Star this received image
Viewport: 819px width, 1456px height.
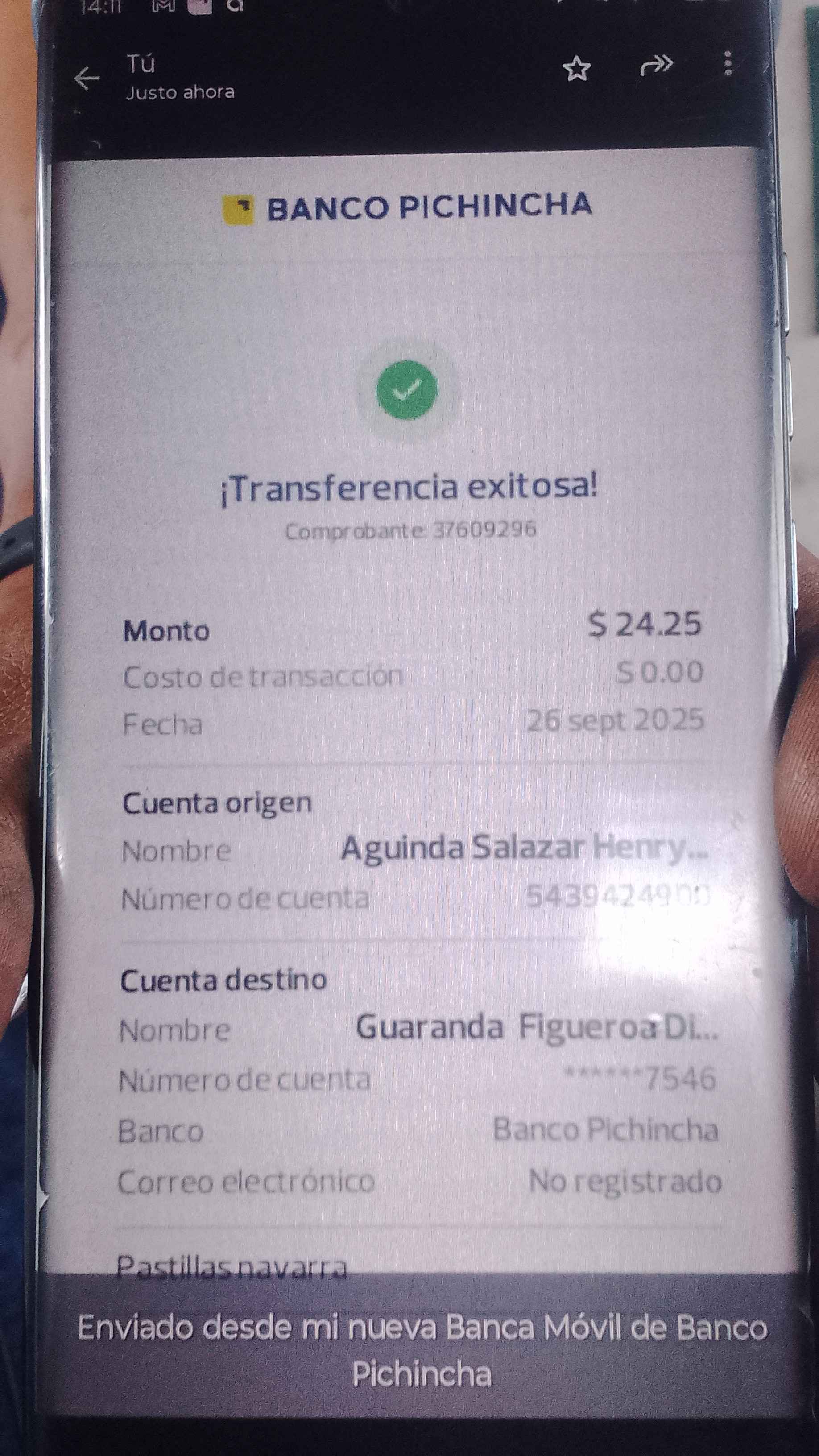pyautogui.click(x=576, y=69)
